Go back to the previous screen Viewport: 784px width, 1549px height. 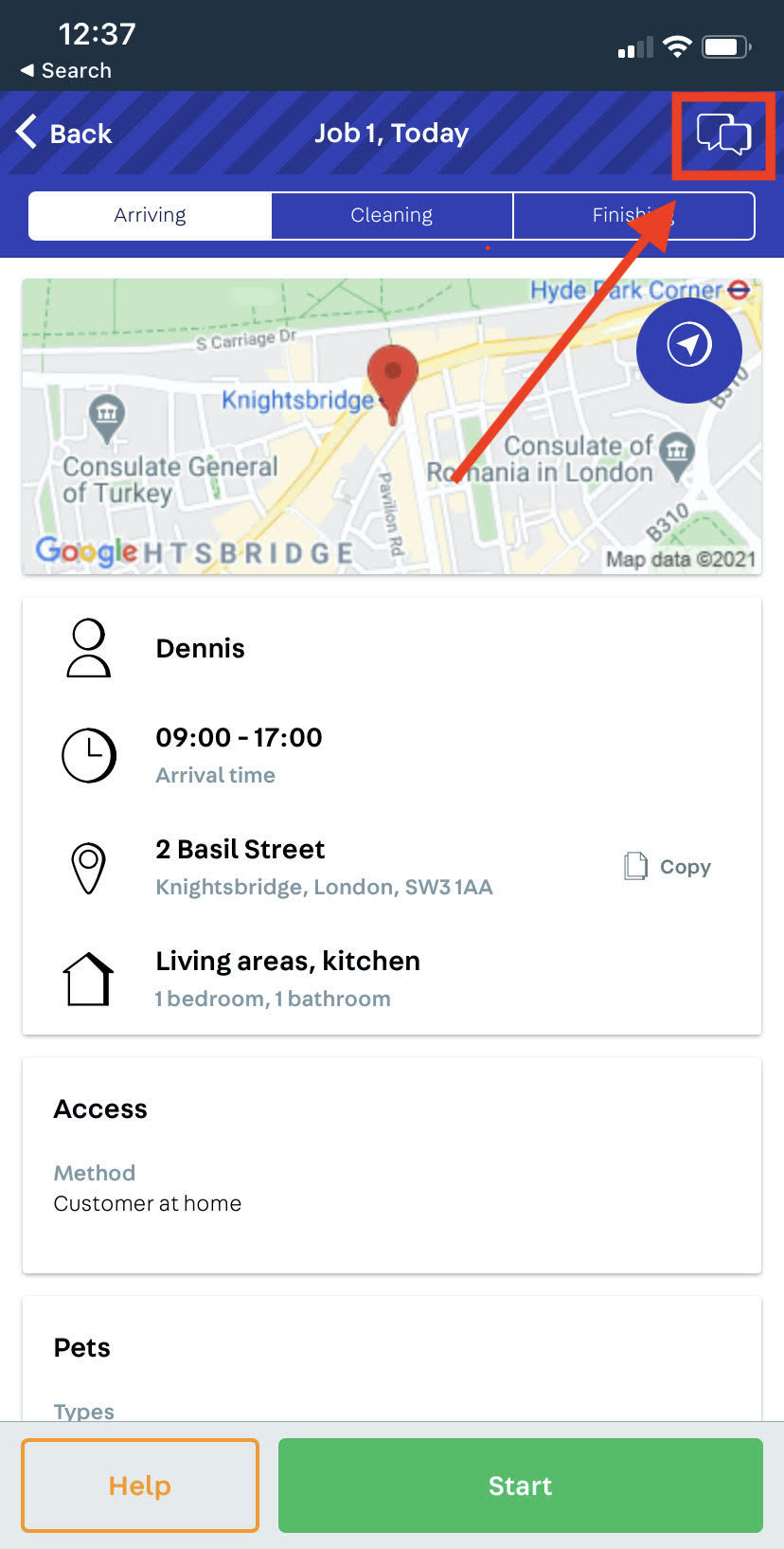click(x=64, y=134)
